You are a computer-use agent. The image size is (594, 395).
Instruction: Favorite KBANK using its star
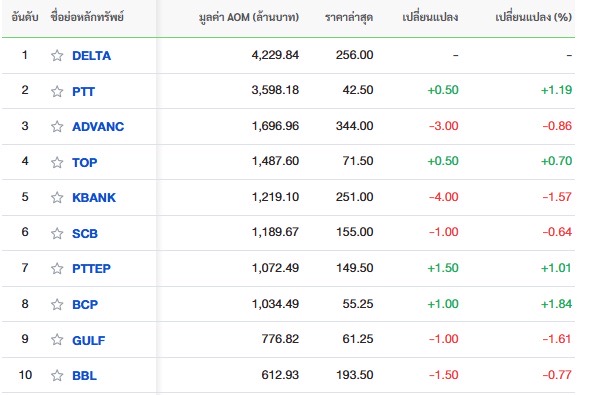(57, 198)
